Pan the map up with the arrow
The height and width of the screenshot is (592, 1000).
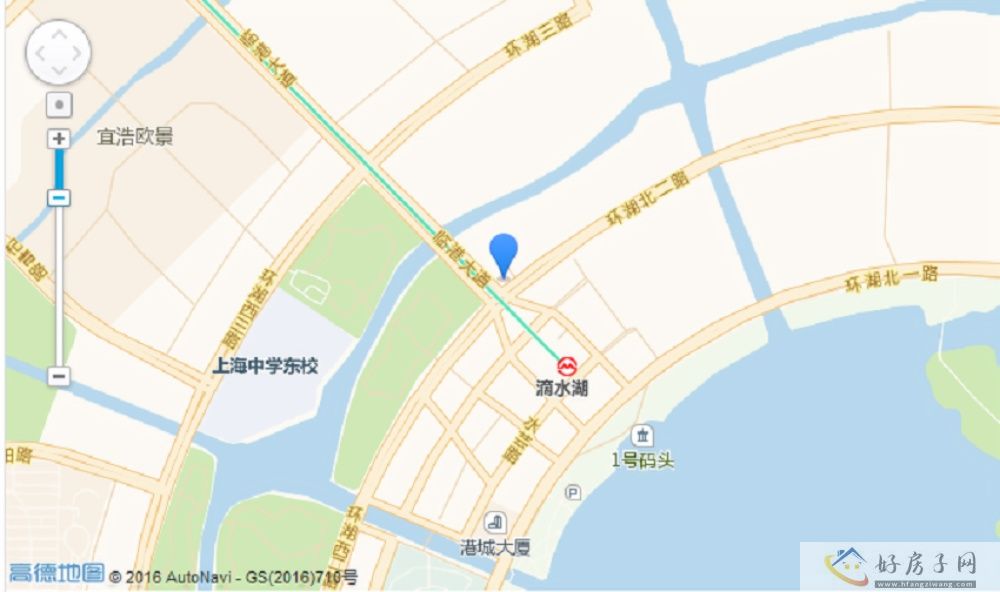pyautogui.click(x=58, y=36)
